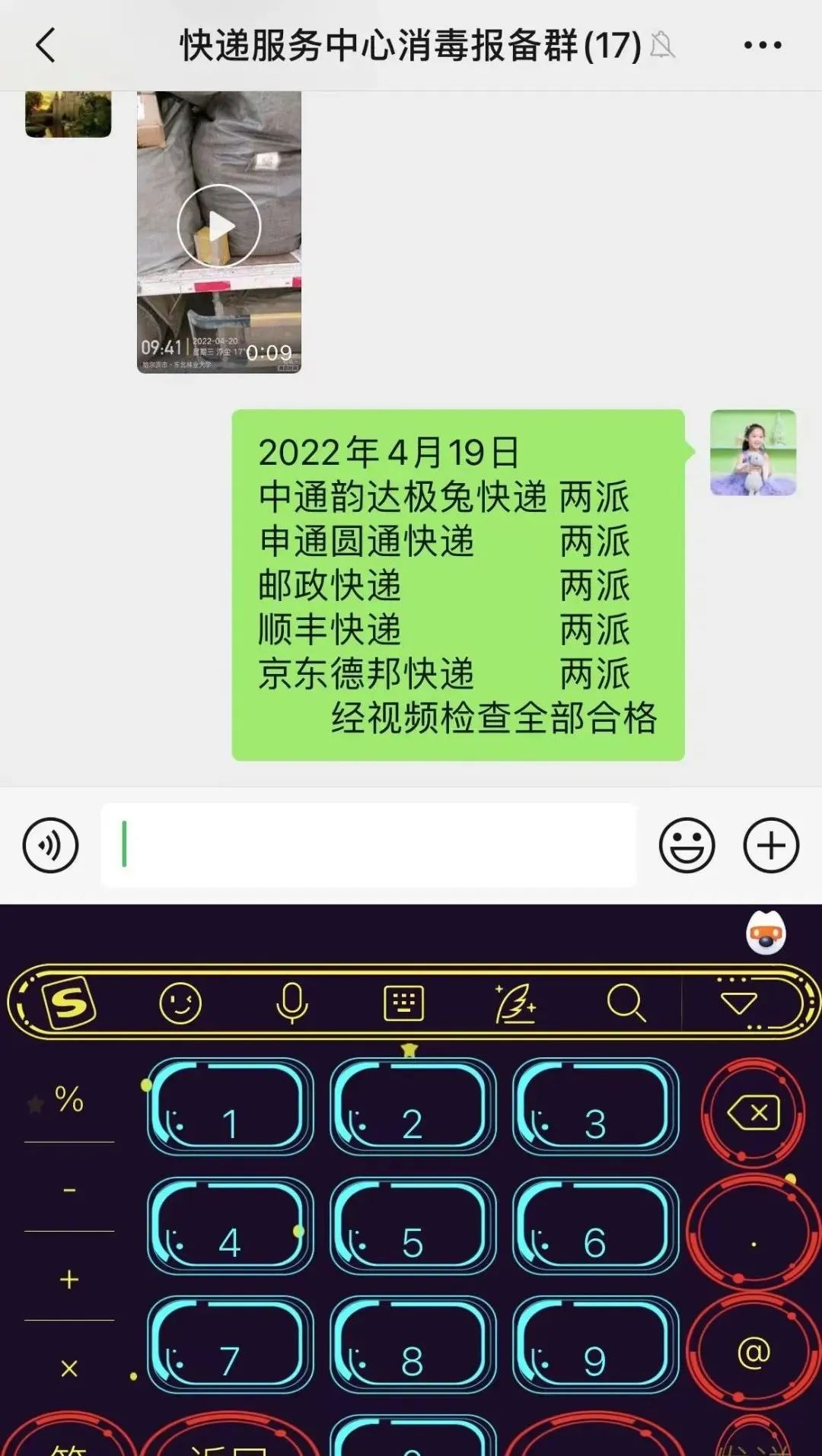This screenshot has width=822, height=1456.
Task: Open the emoji sticker panel
Action: pos(687,845)
